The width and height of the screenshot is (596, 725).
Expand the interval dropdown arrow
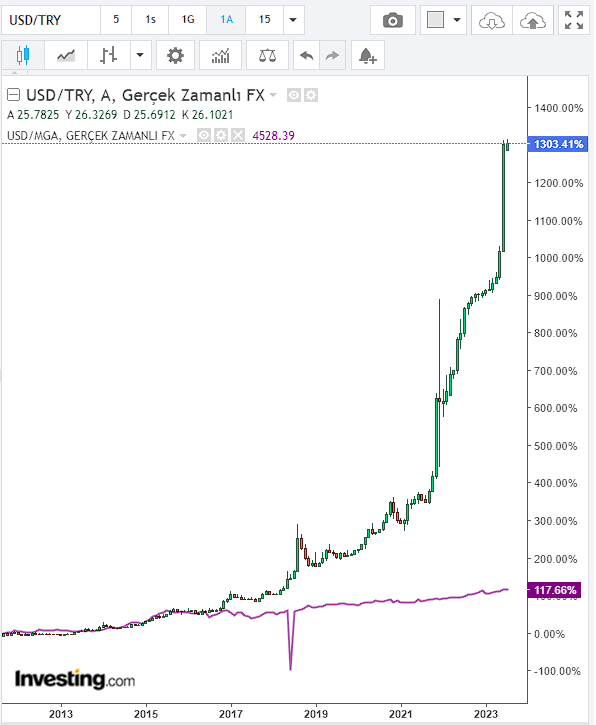pyautogui.click(x=293, y=20)
